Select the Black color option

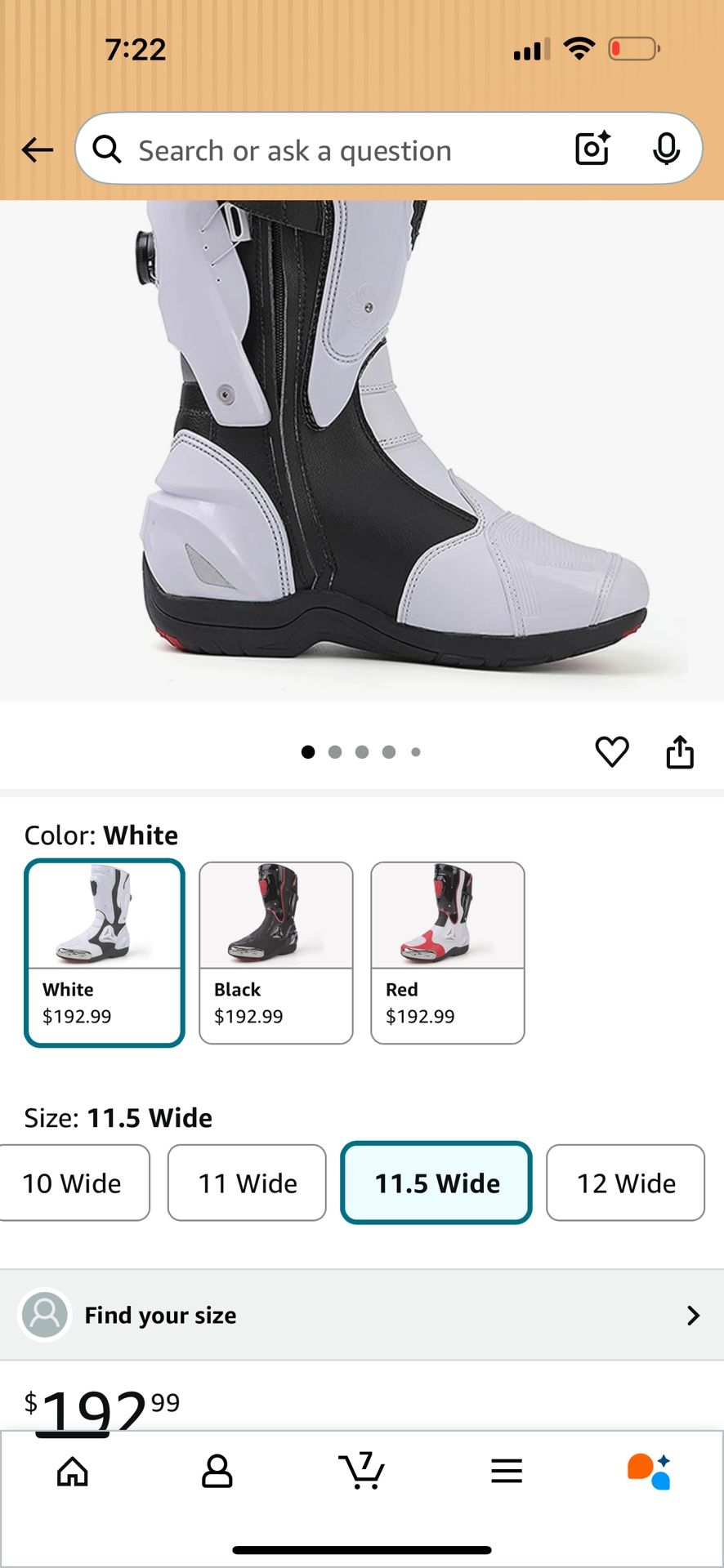click(276, 952)
